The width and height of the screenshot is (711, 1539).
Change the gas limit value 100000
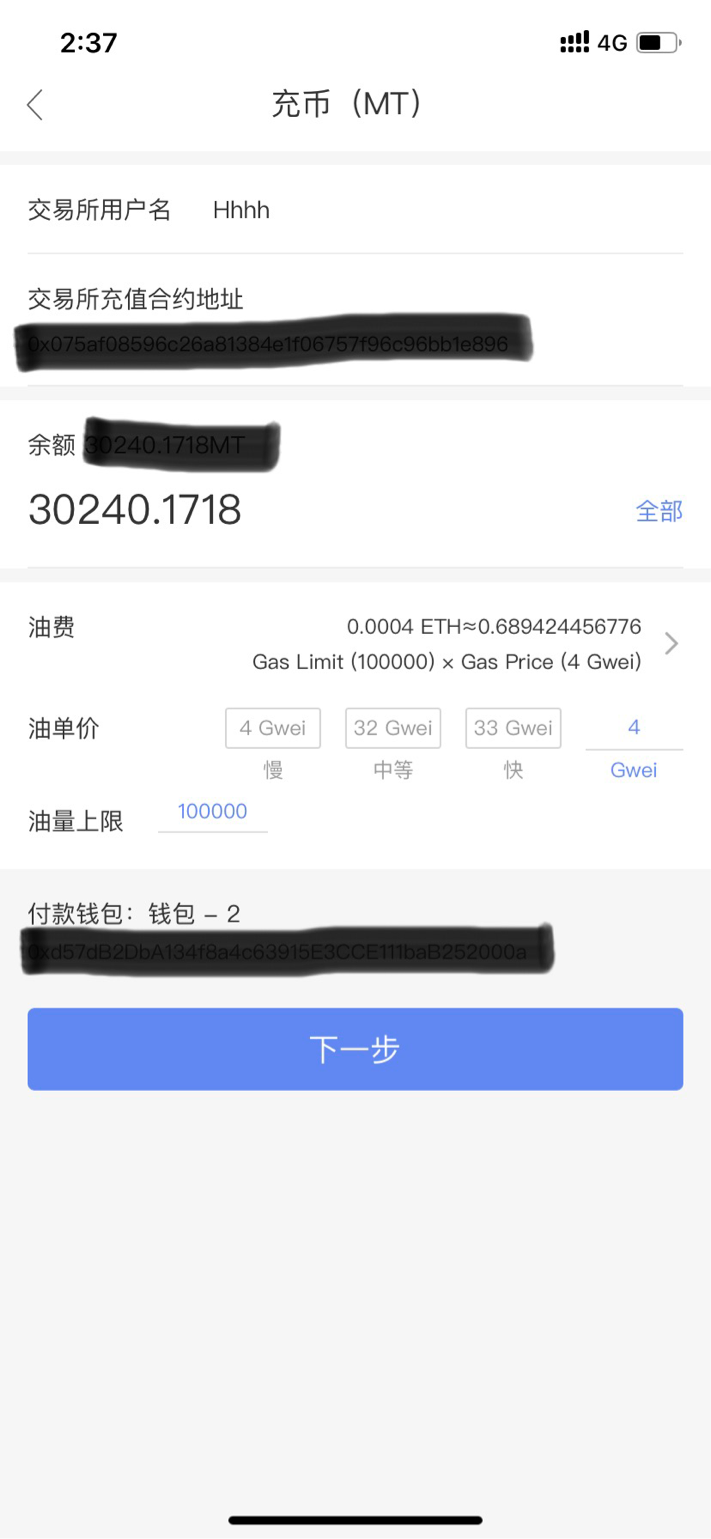212,811
